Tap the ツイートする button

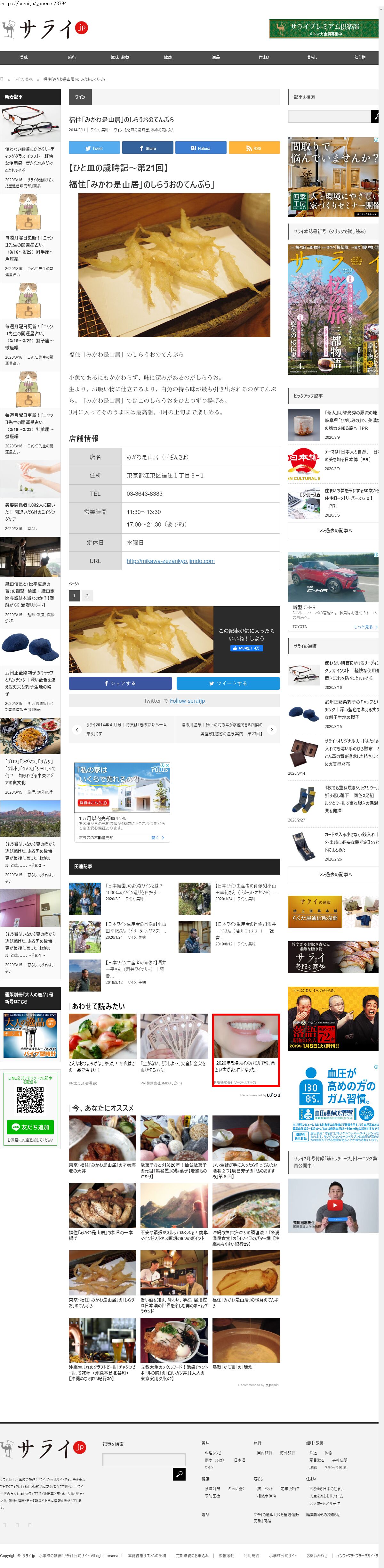tap(228, 683)
